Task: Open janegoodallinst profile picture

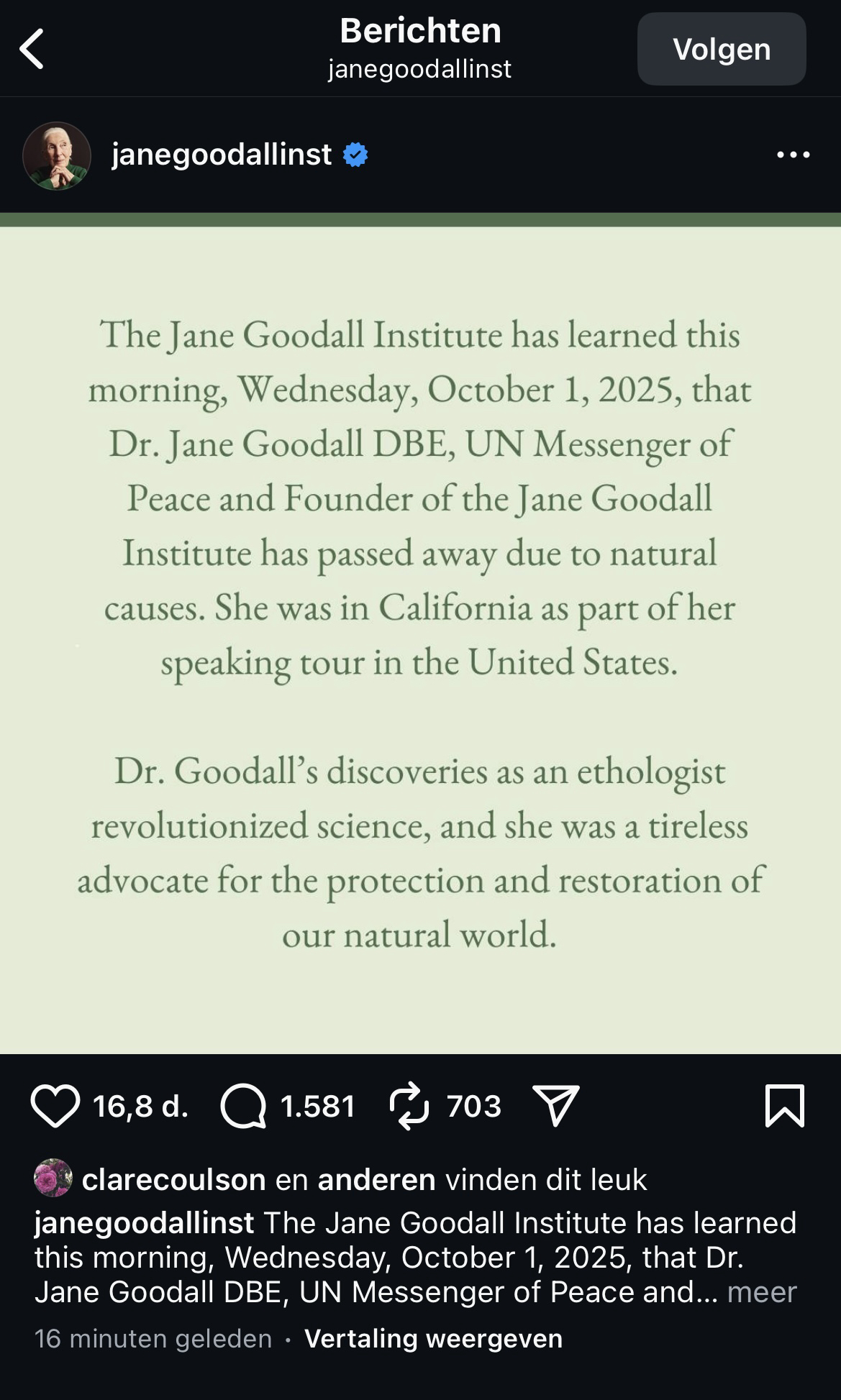Action: click(57, 155)
